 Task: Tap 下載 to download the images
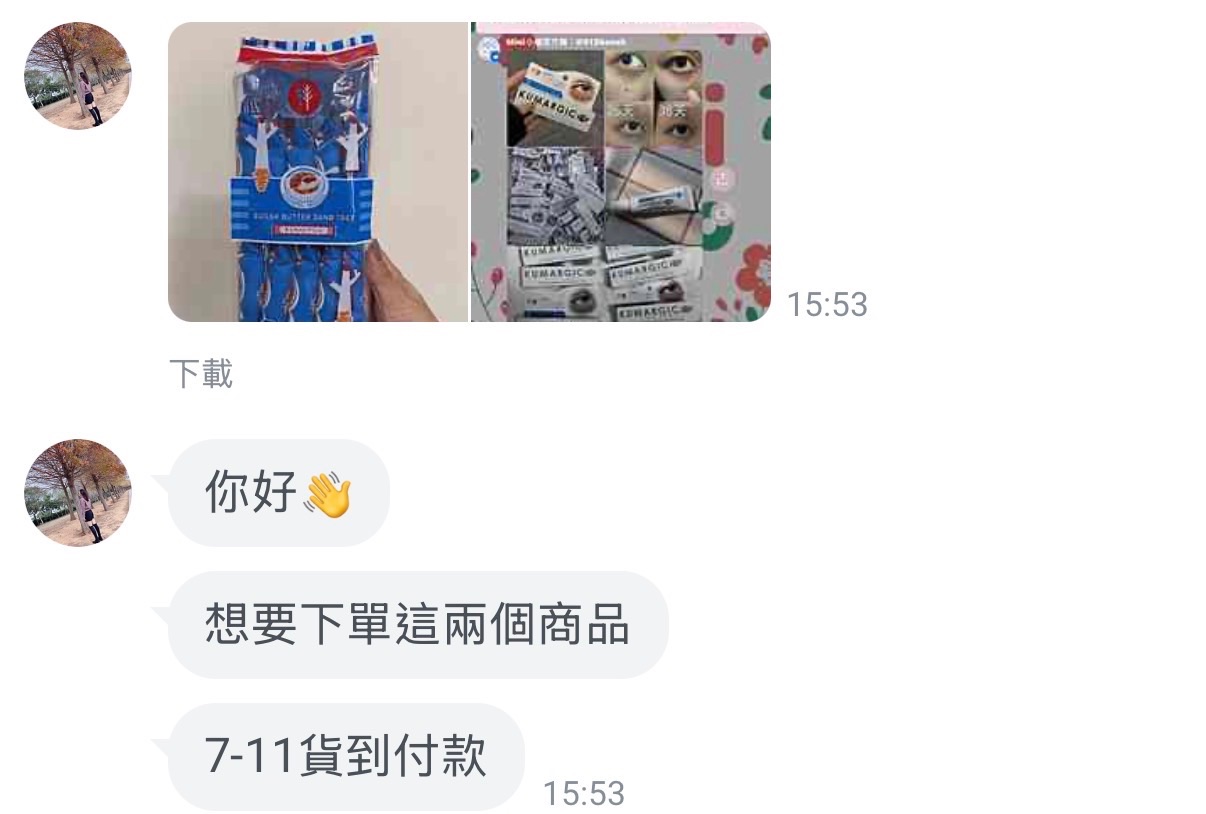[200, 374]
